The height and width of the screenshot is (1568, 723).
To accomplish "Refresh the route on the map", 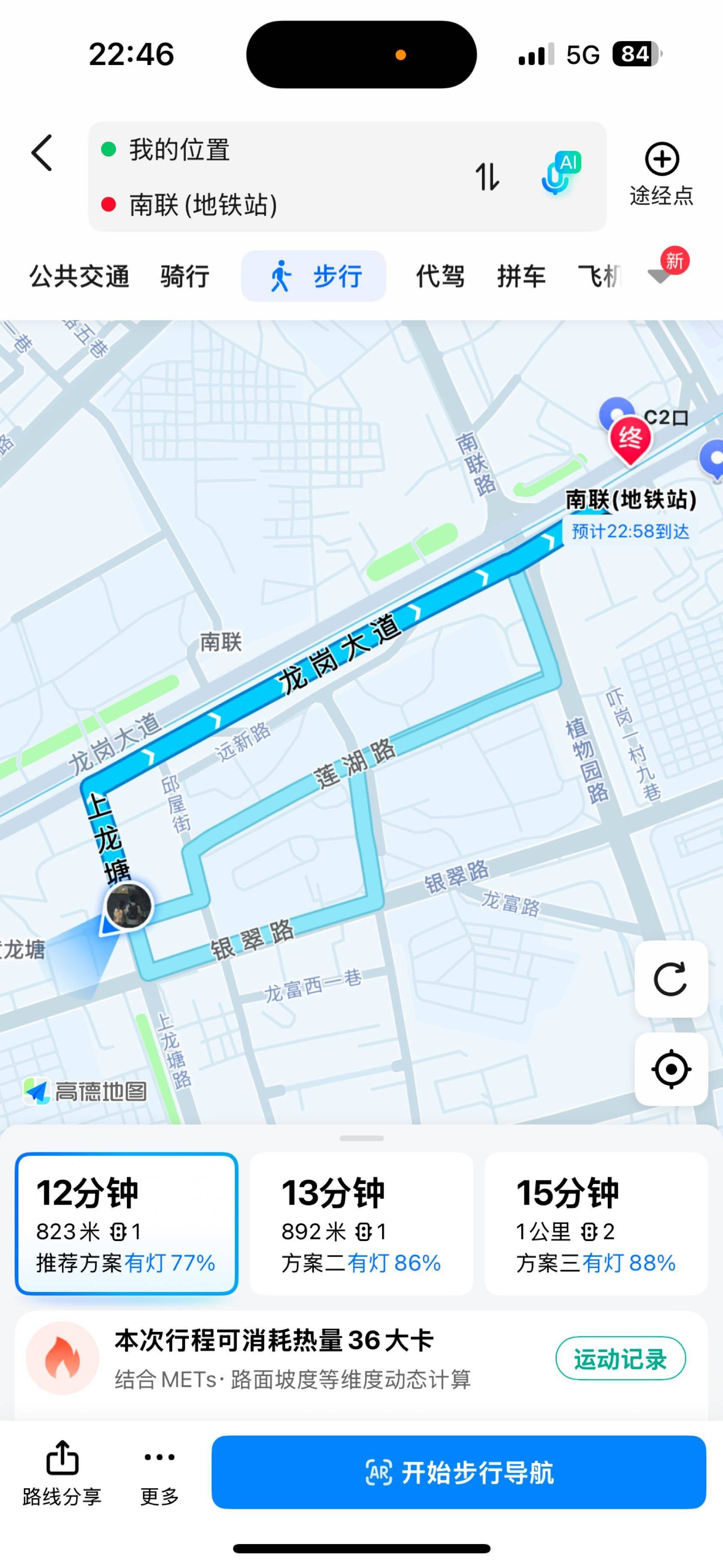I will coord(671,979).
